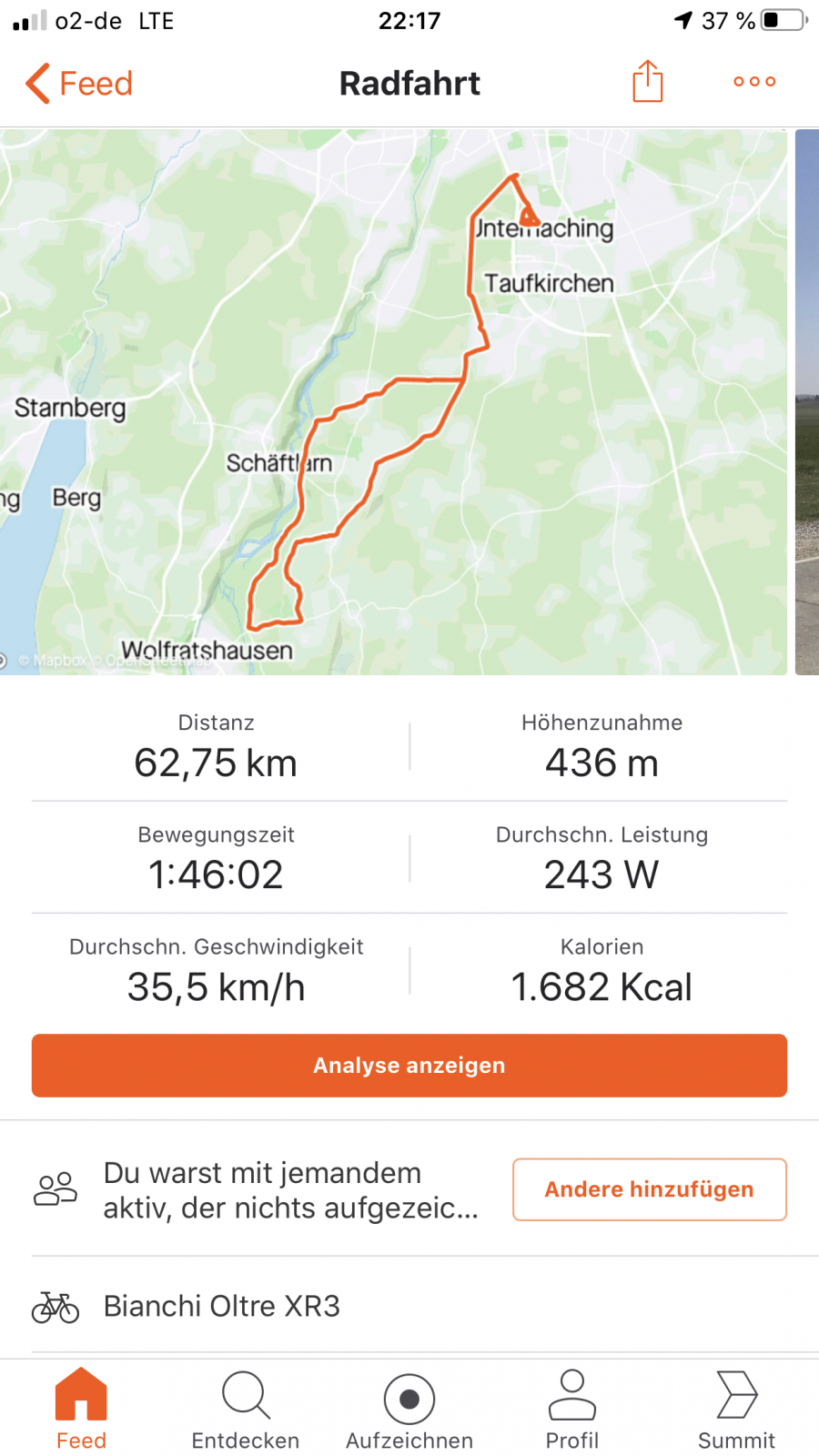Share this Radfahrt activity
The width and height of the screenshot is (819, 1456).
pyautogui.click(x=647, y=82)
